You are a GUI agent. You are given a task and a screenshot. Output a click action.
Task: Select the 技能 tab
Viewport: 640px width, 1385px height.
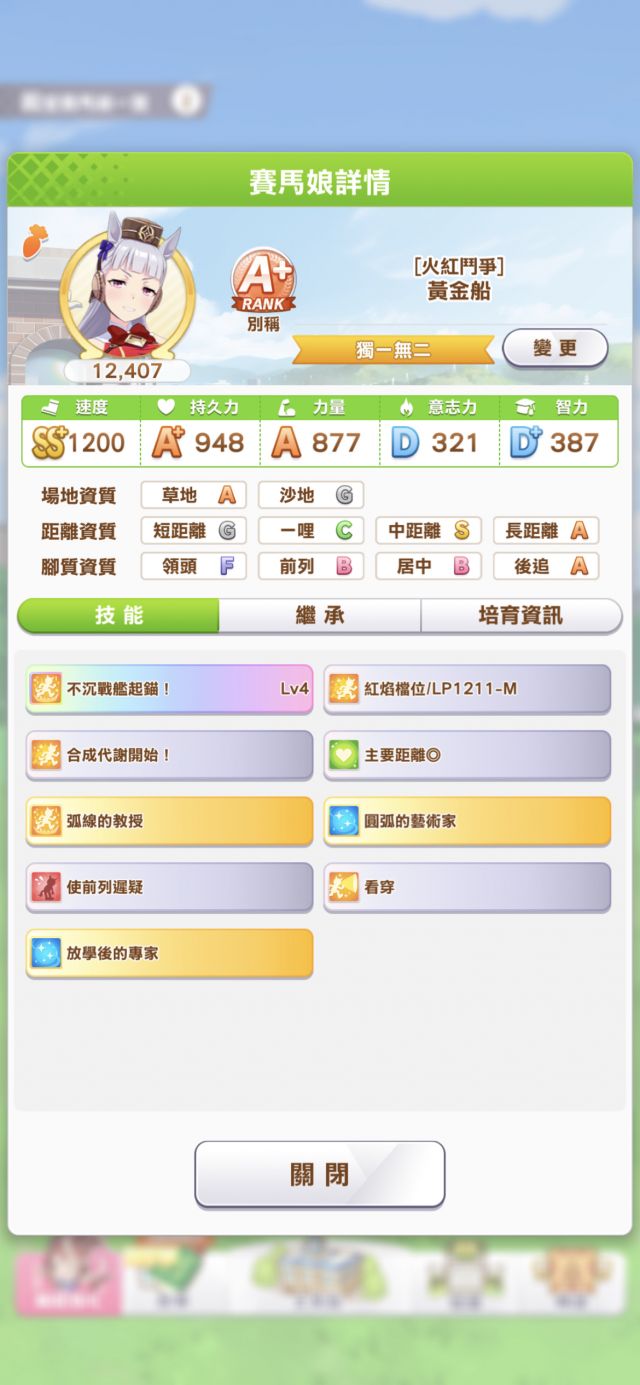[x=118, y=616]
